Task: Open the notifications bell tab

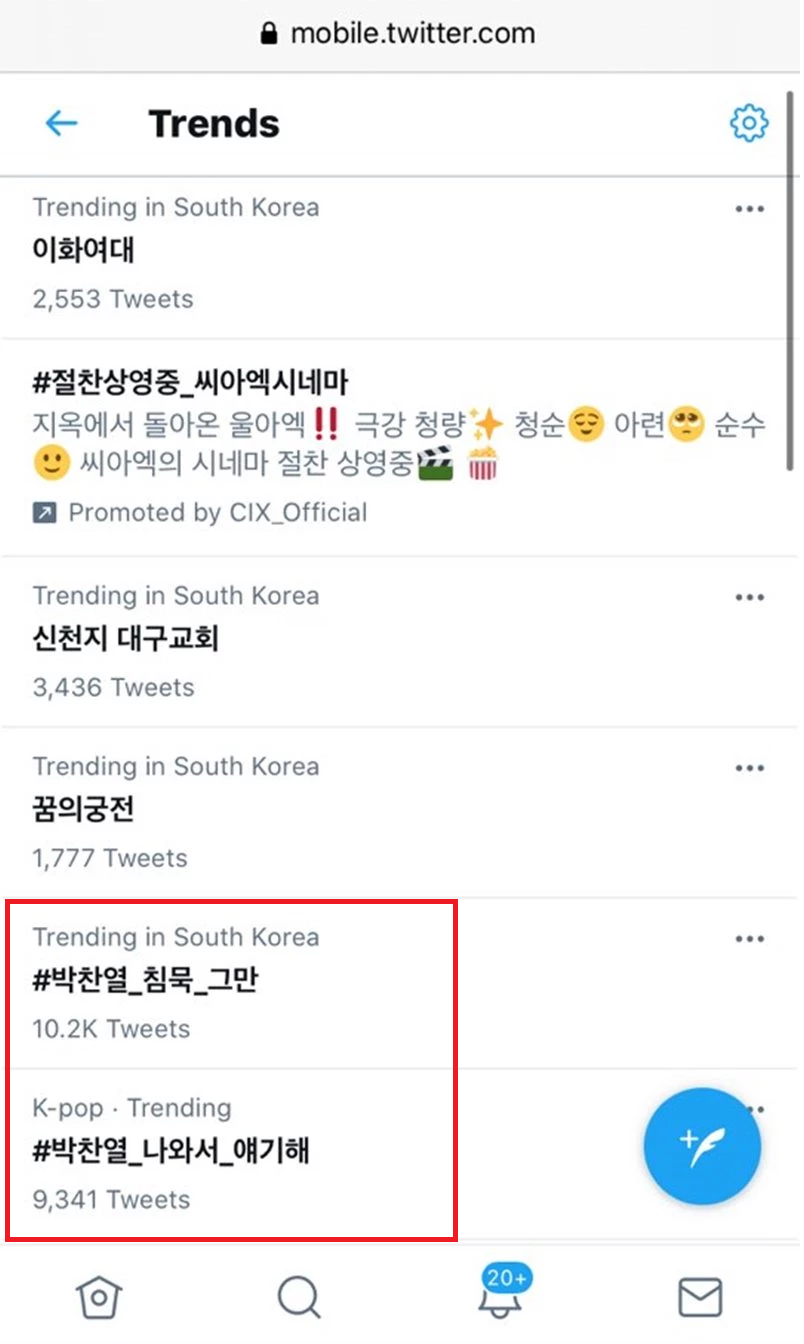Action: click(x=502, y=1292)
